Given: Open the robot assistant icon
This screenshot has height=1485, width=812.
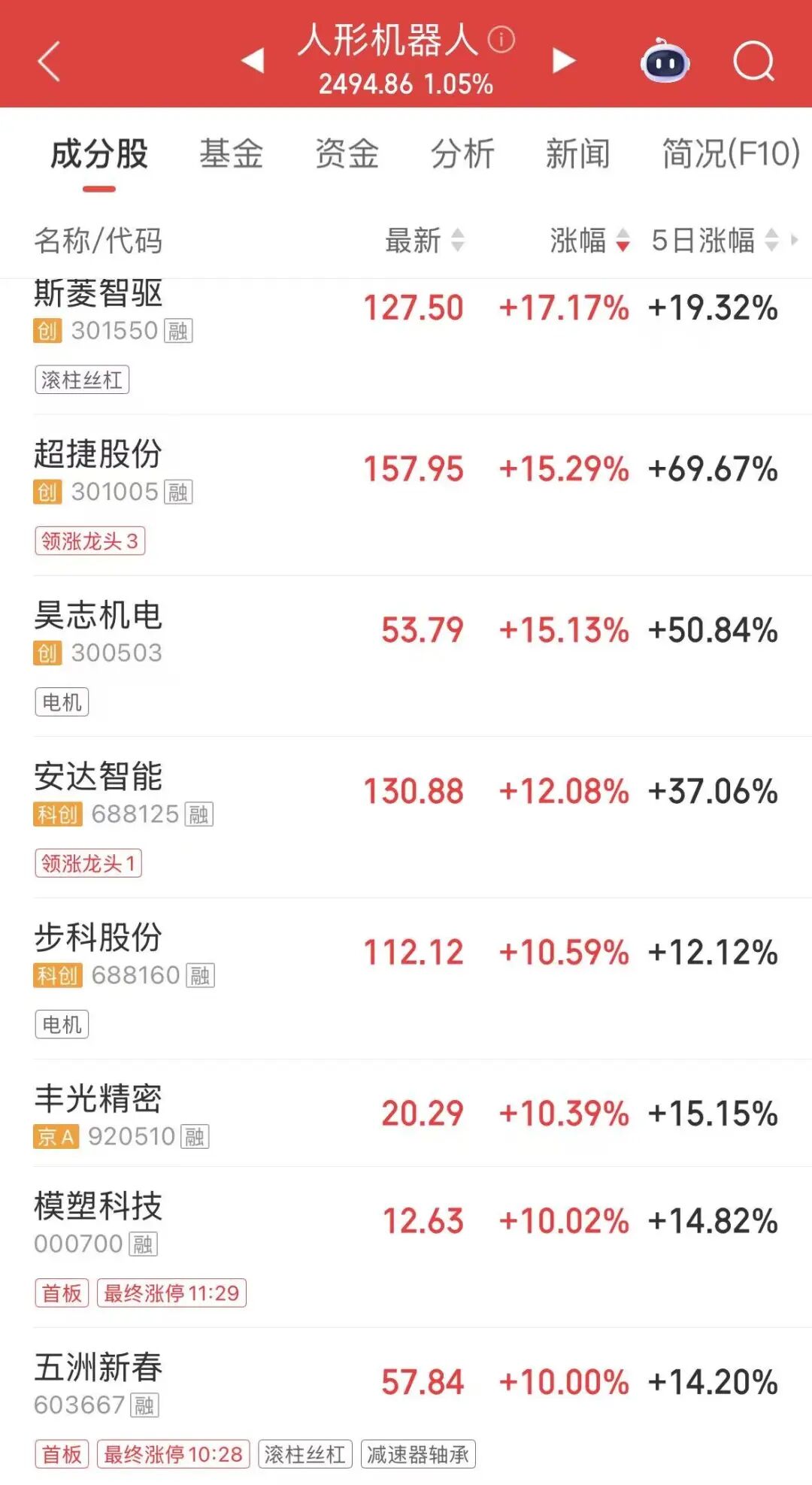Looking at the screenshot, I should pos(665,62).
